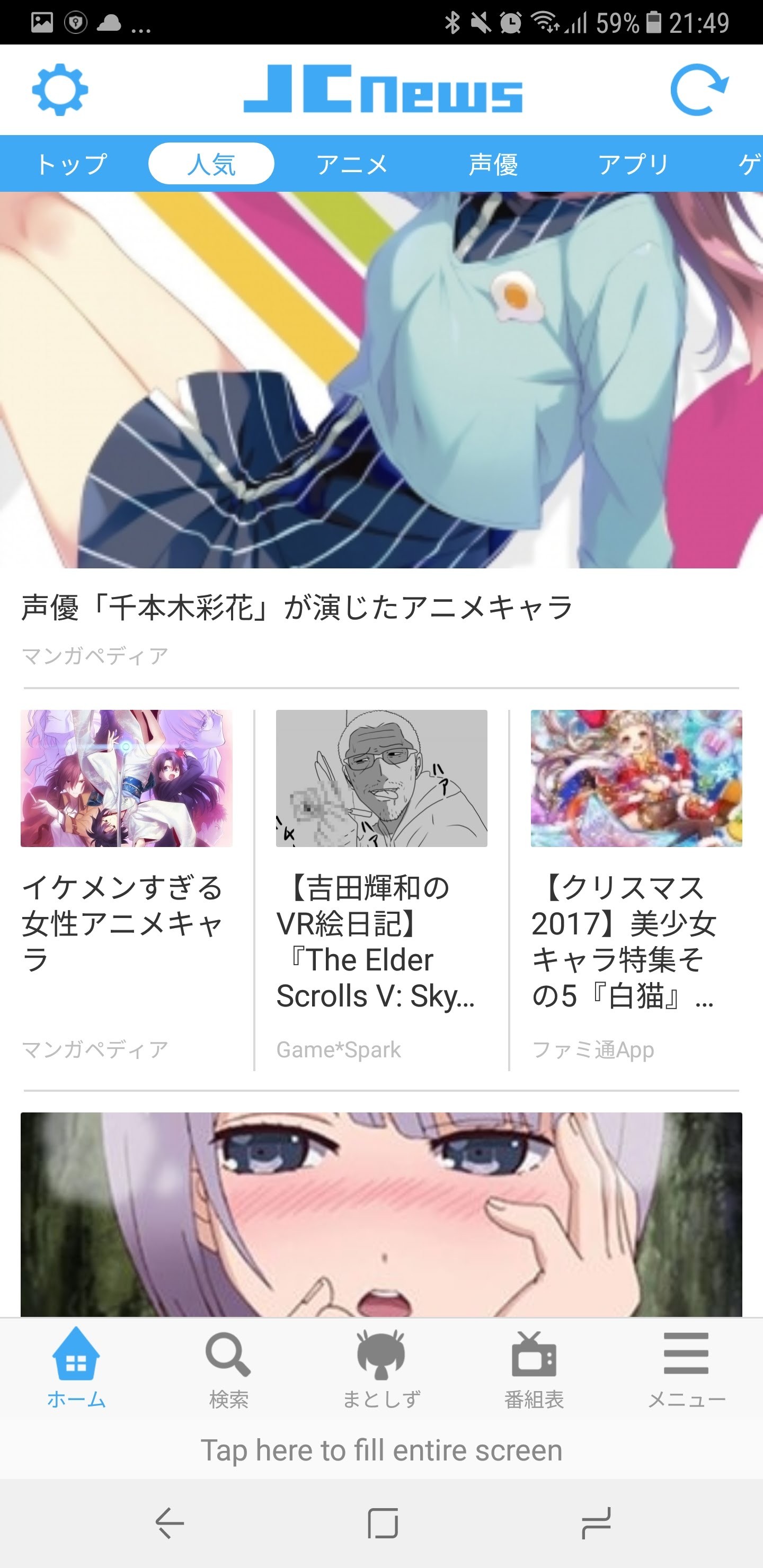The width and height of the screenshot is (763, 1568).
Task: Open the article with the blushing girl image
Action: [x=381, y=1214]
